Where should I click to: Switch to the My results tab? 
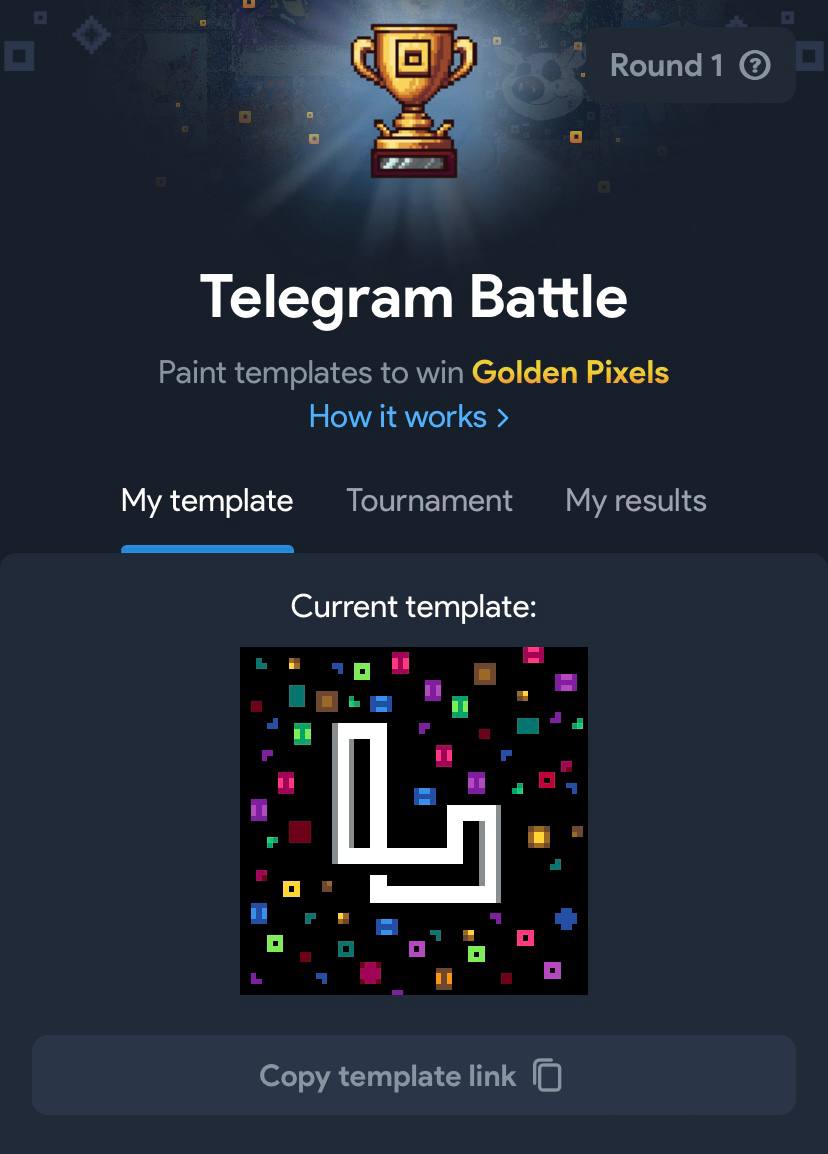click(x=635, y=501)
